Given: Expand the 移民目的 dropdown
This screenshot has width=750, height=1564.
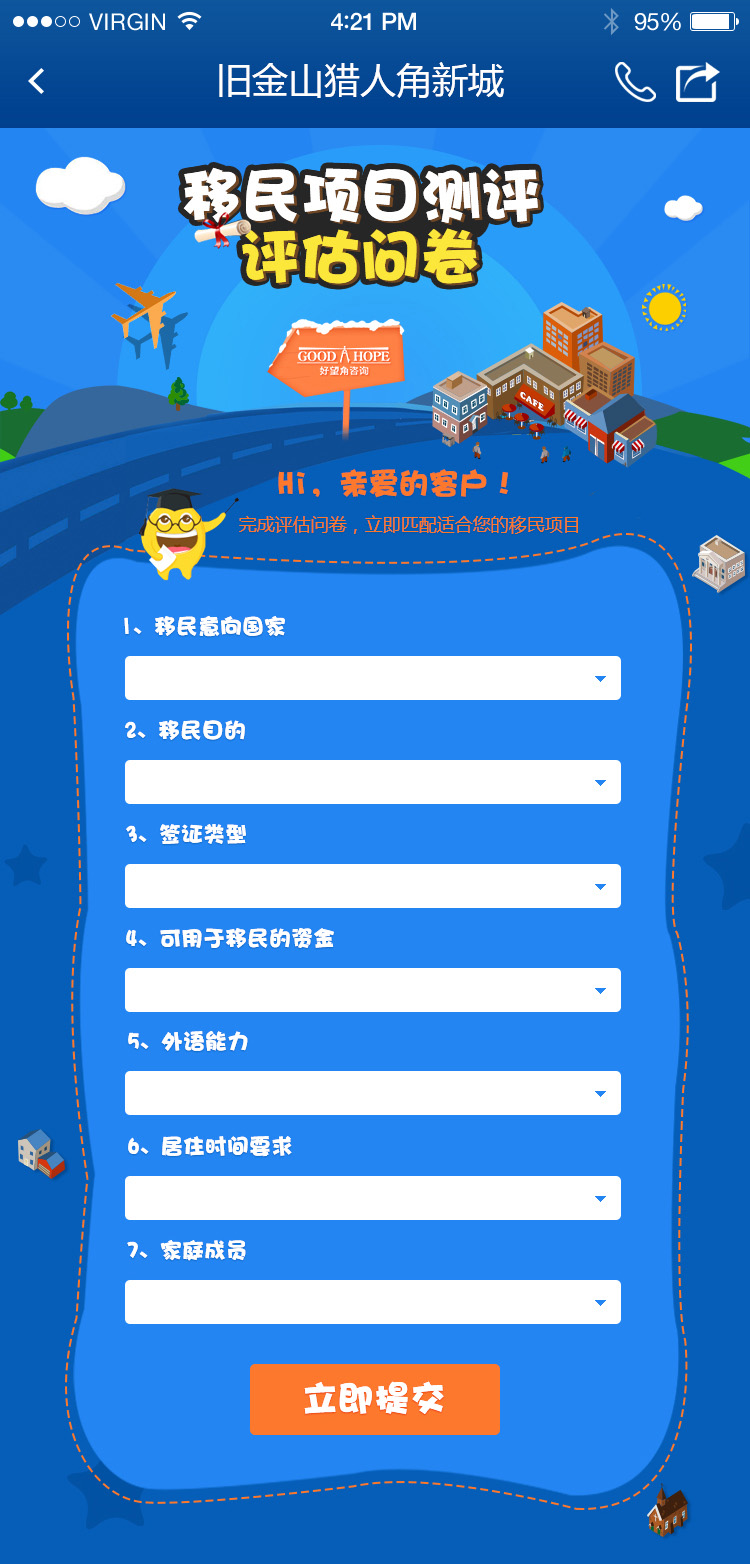Looking at the screenshot, I should tap(372, 782).
